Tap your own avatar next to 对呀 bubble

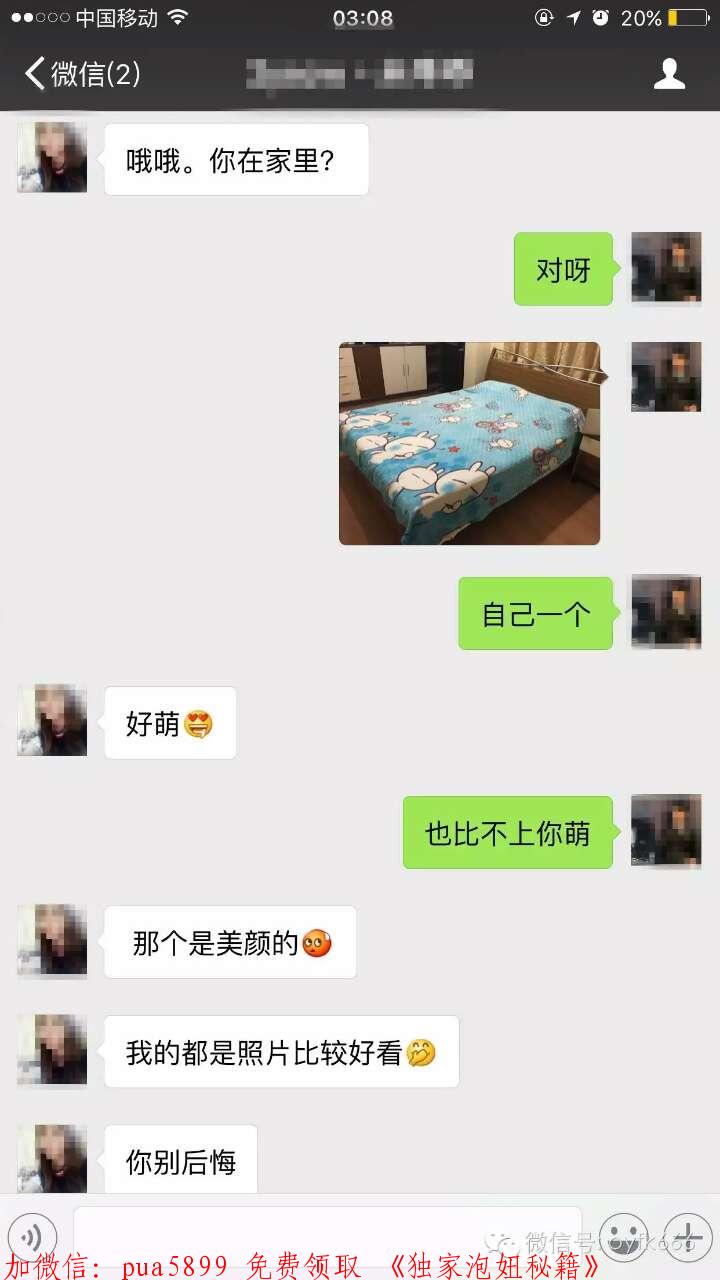(x=664, y=268)
